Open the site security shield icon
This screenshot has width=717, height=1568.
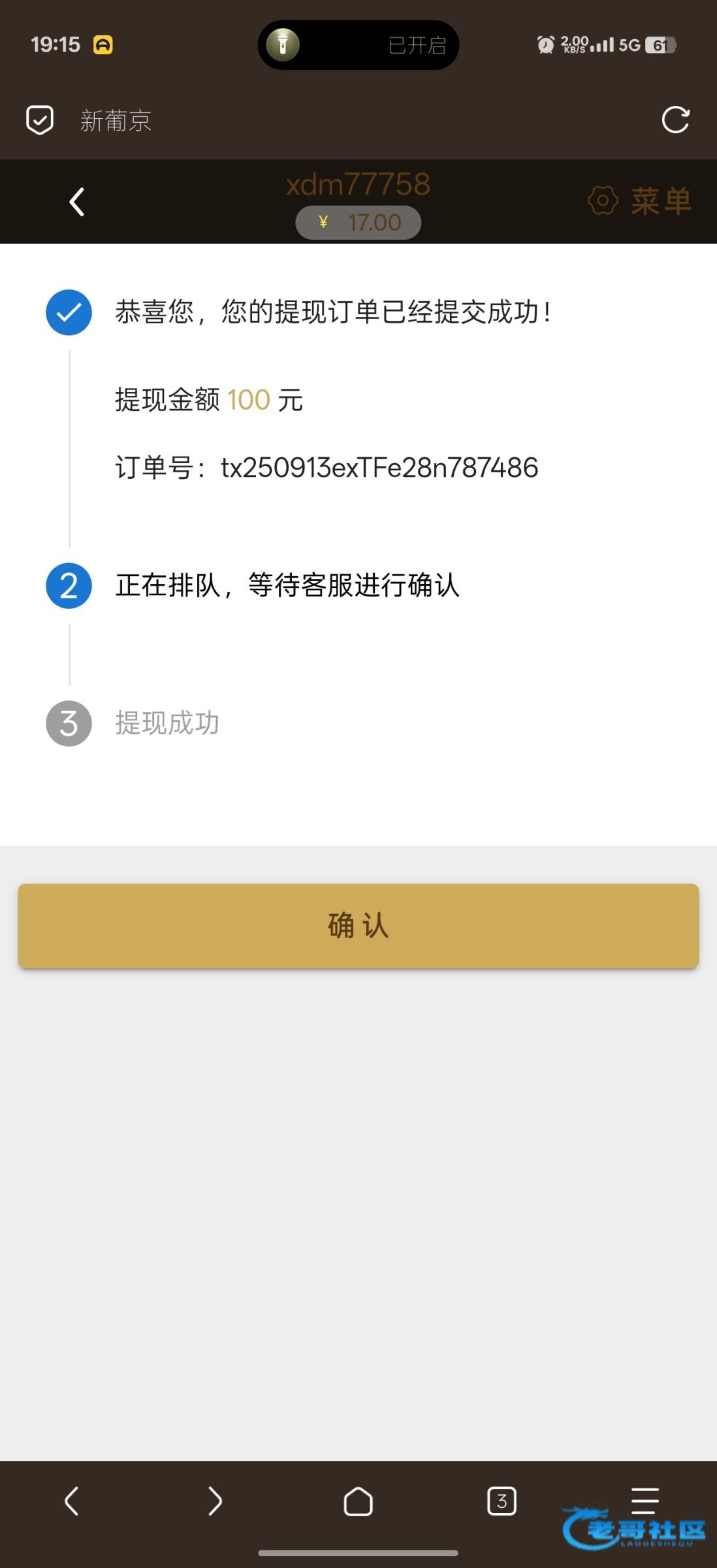point(40,120)
